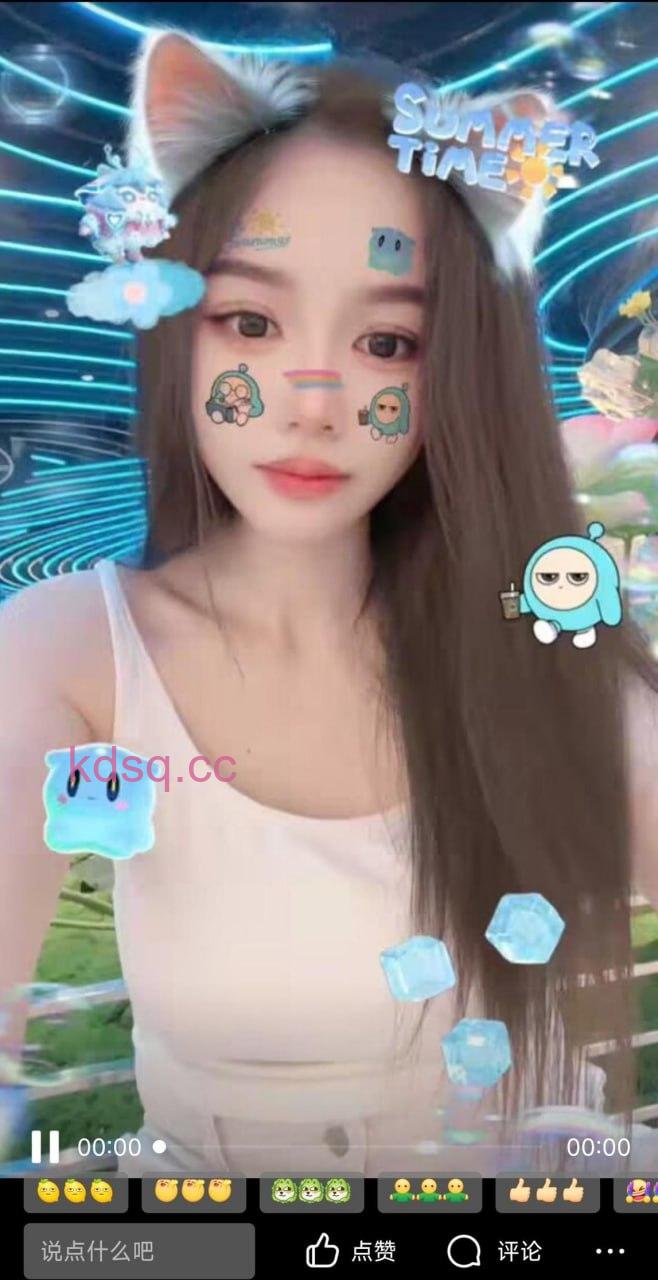Screen dimensions: 658x1280
Task: Open the 评论 comments
Action: (x=495, y=1250)
